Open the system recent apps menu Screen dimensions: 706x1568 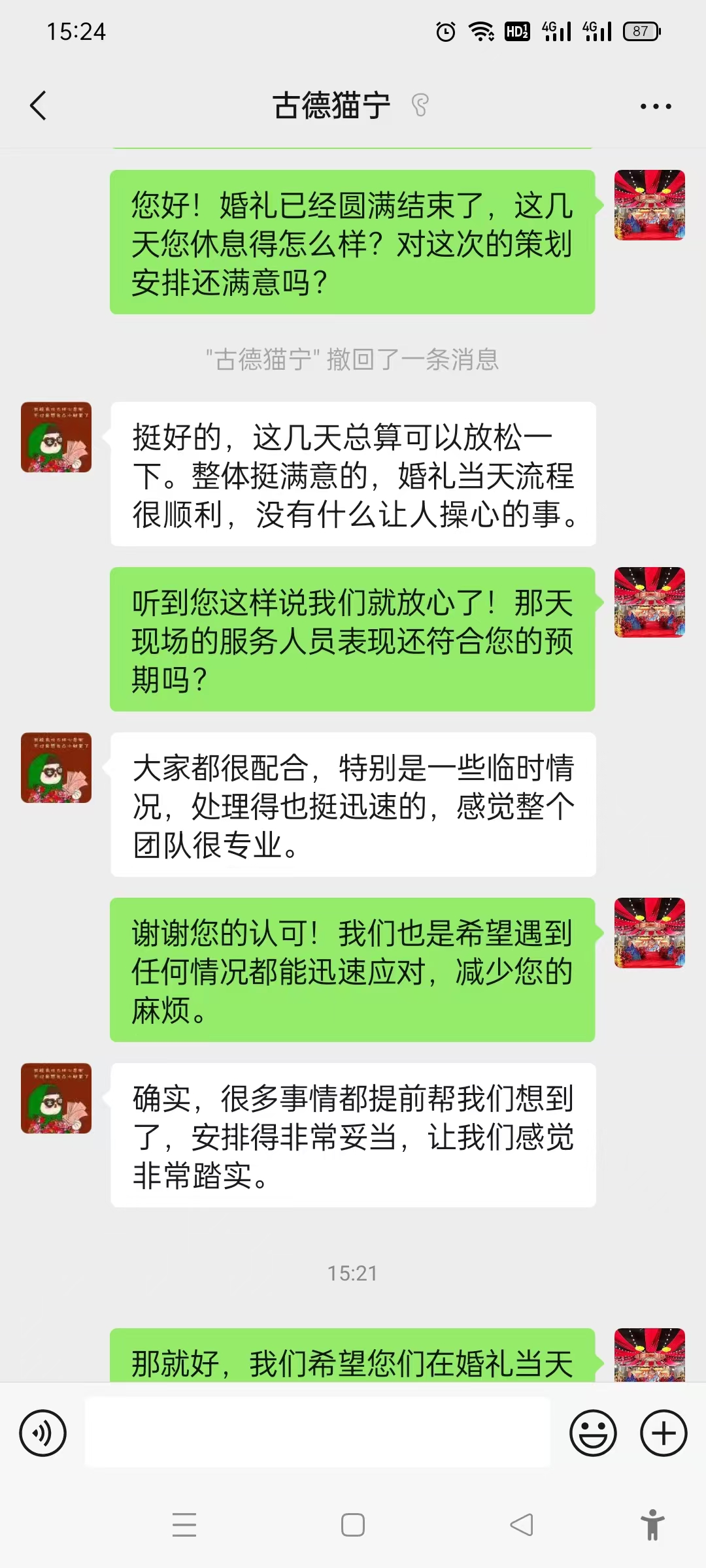click(184, 1525)
